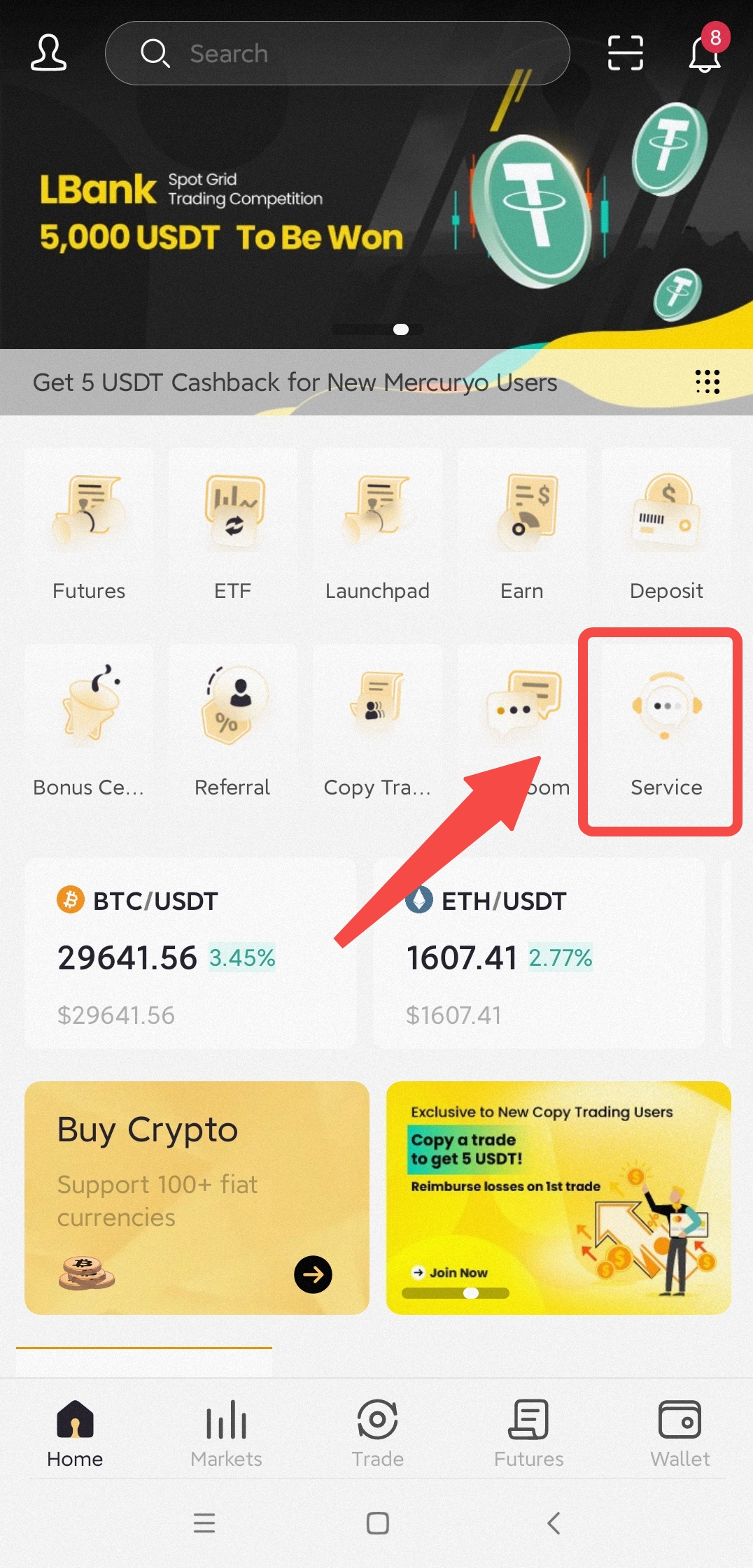The width and height of the screenshot is (753, 1568).
Task: Open Referral program
Action: 233,727
